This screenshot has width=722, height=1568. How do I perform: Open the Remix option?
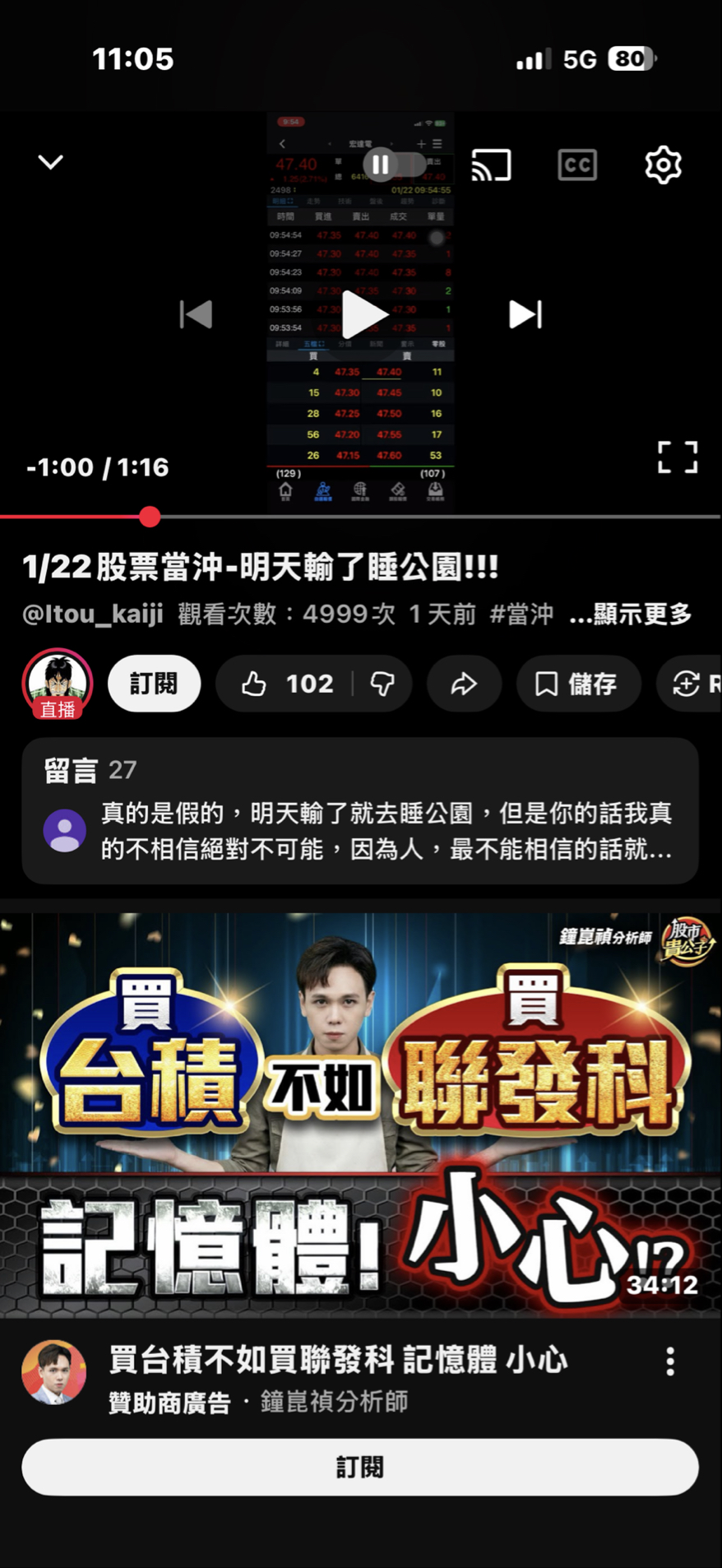point(691,684)
